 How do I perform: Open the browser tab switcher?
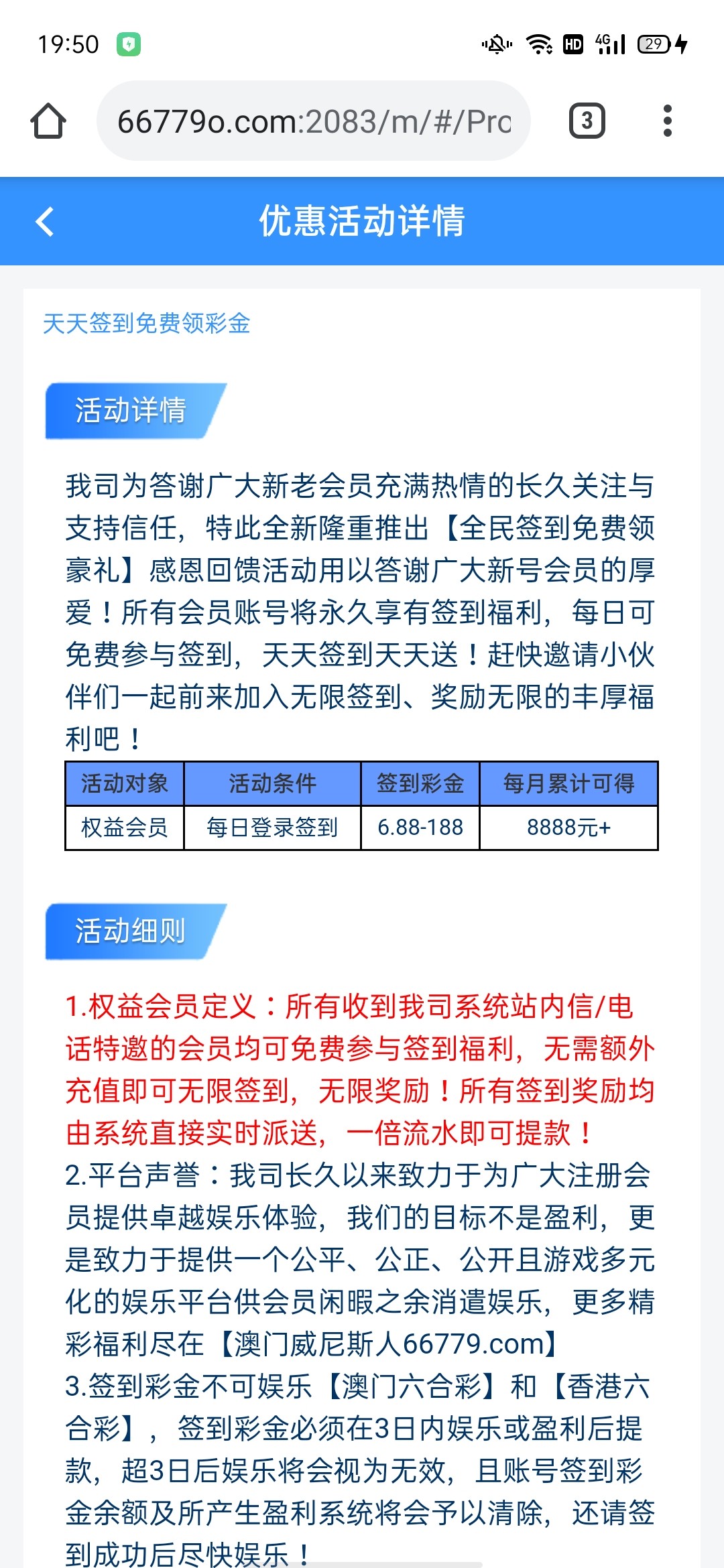pos(587,121)
